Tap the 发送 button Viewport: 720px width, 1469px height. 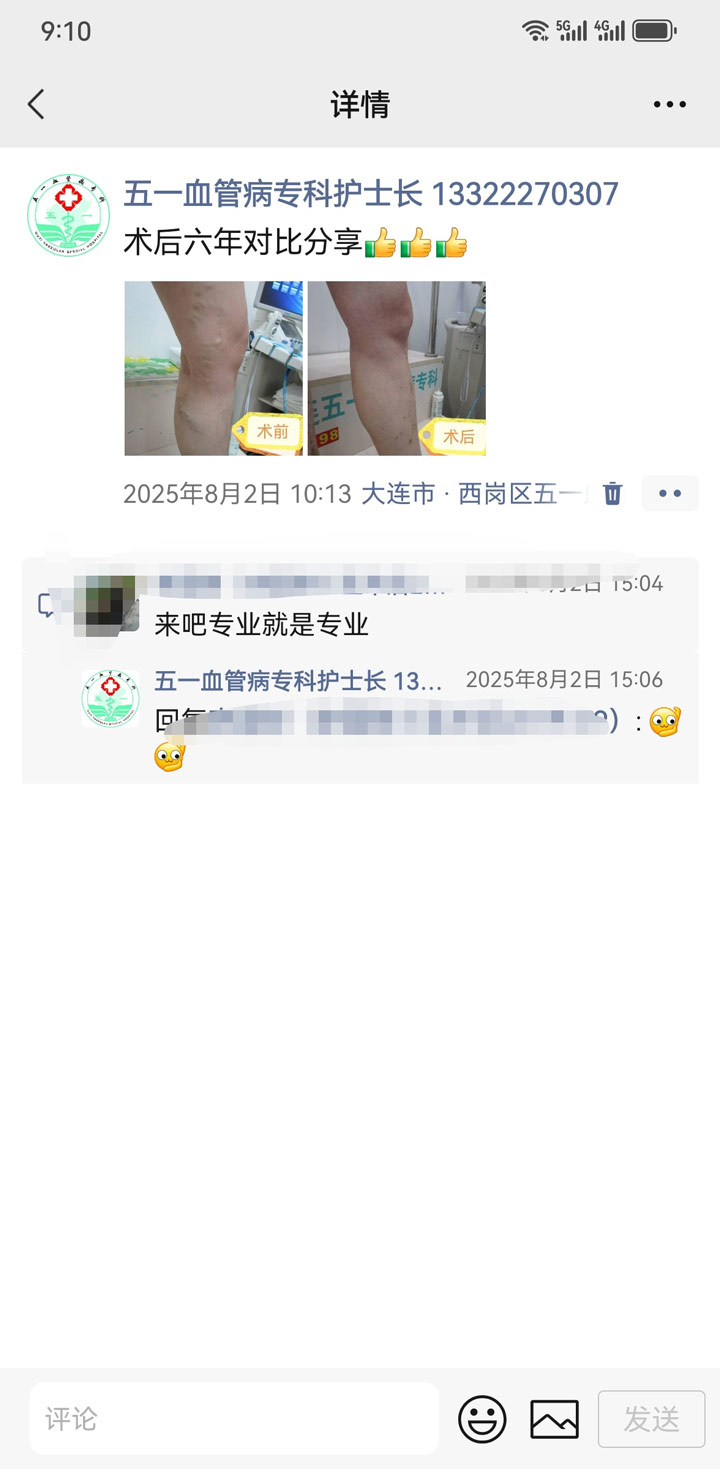651,1418
